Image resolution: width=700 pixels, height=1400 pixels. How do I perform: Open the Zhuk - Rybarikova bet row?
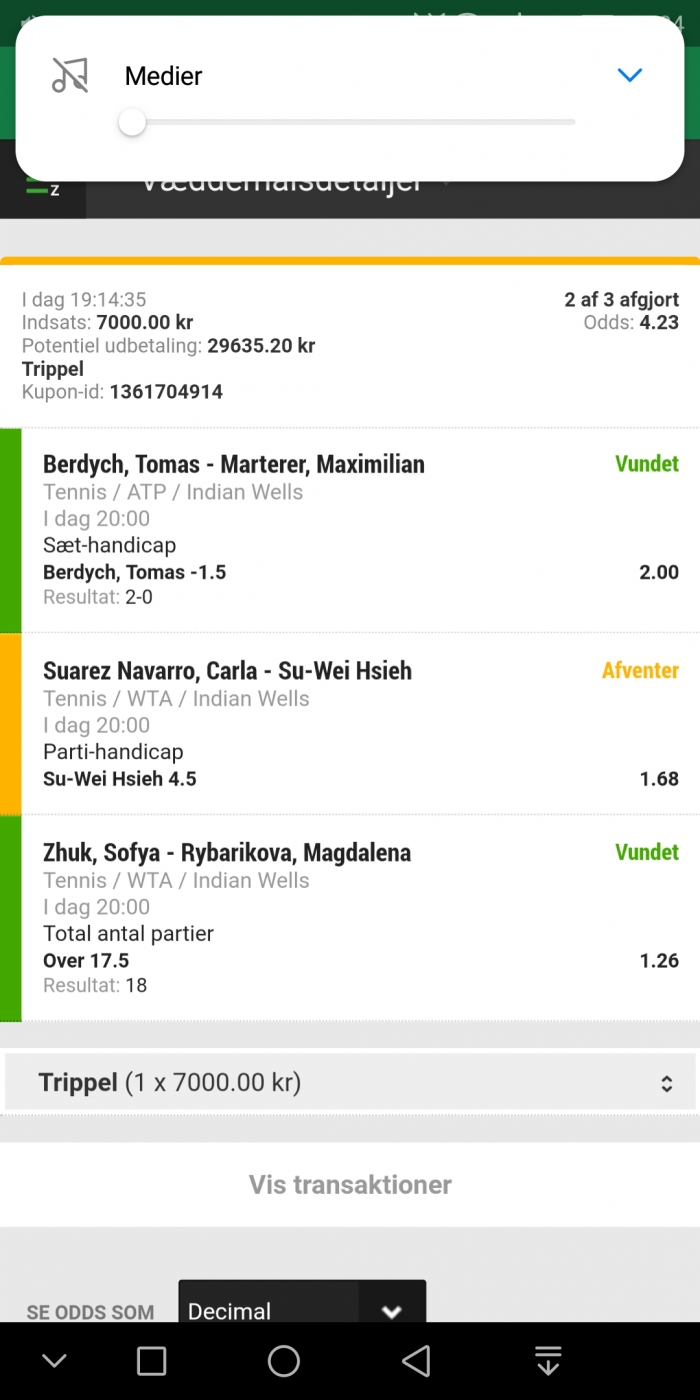tap(350, 918)
